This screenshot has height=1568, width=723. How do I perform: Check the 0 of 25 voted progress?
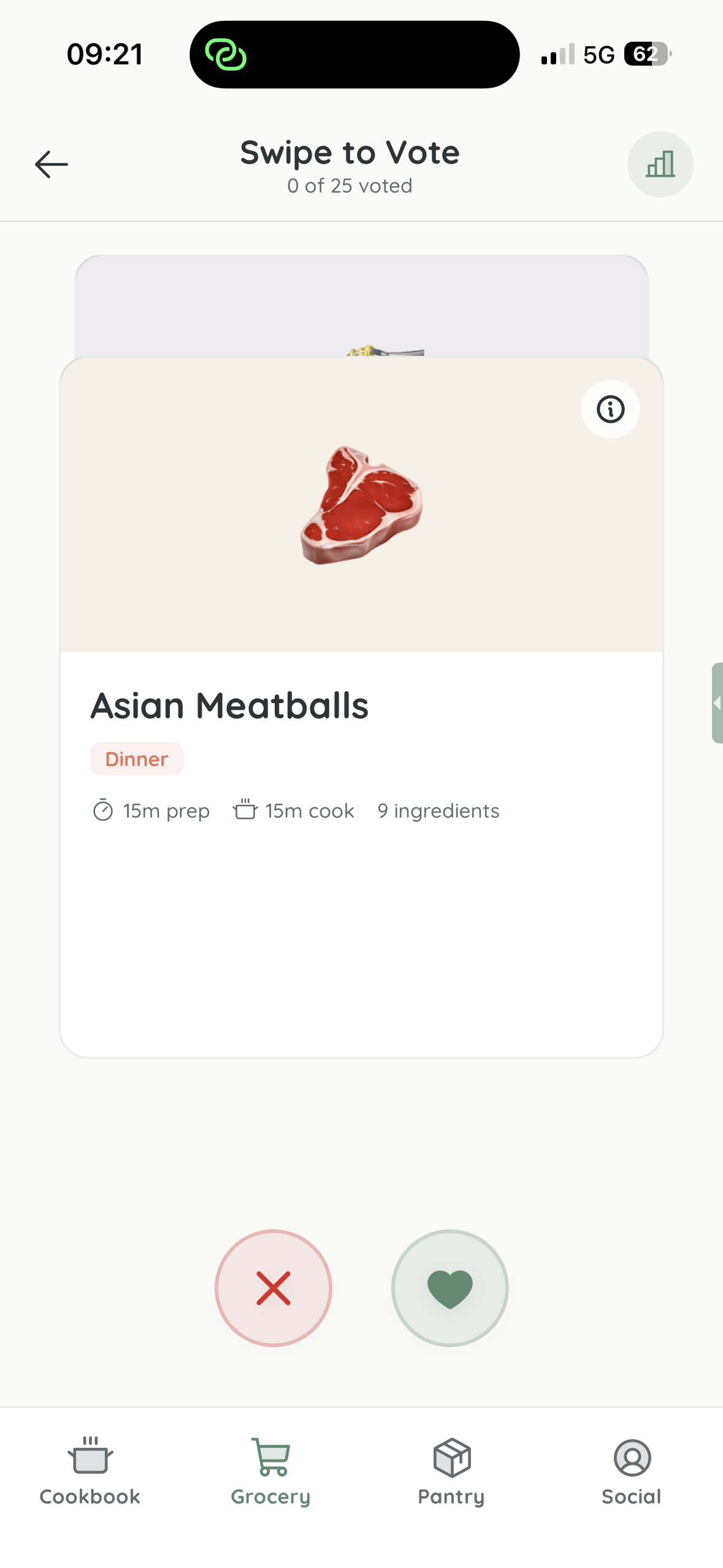pos(350,185)
